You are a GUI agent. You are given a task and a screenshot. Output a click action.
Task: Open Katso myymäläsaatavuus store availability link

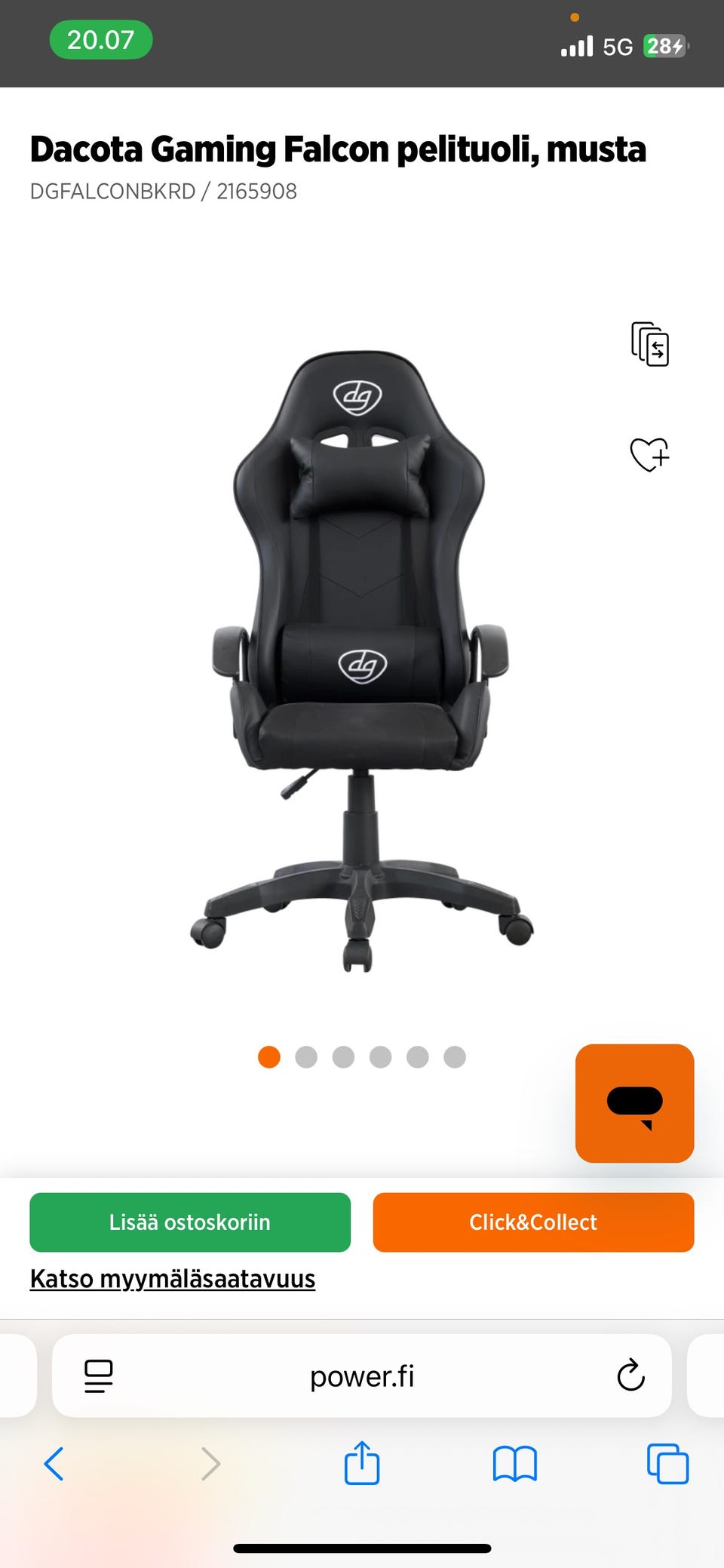pos(173,1279)
